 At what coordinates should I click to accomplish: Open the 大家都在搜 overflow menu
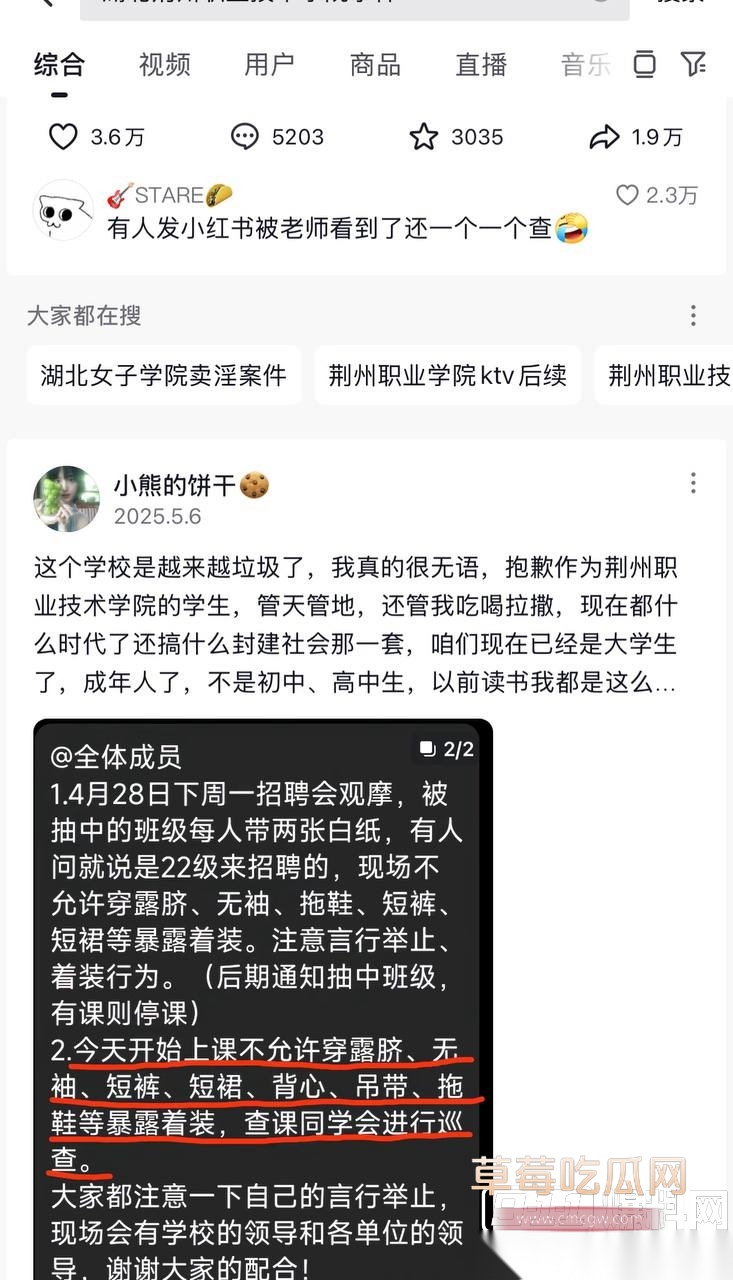point(693,316)
